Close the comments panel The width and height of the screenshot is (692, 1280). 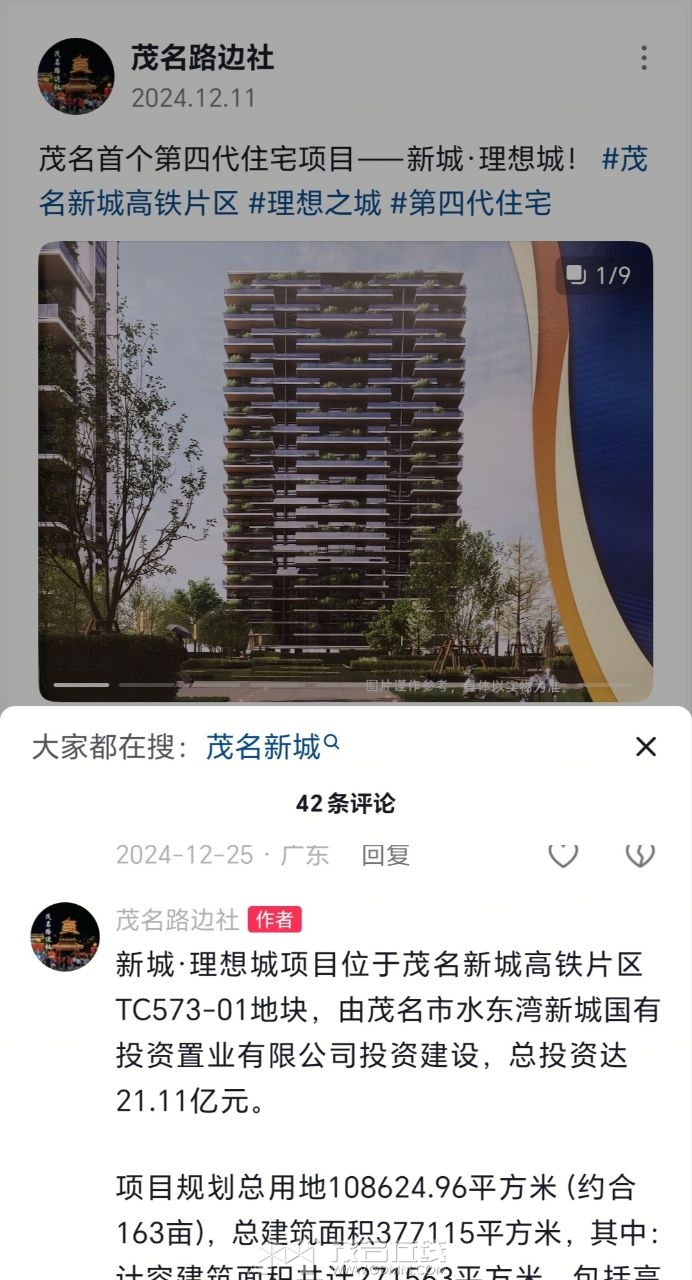(646, 746)
